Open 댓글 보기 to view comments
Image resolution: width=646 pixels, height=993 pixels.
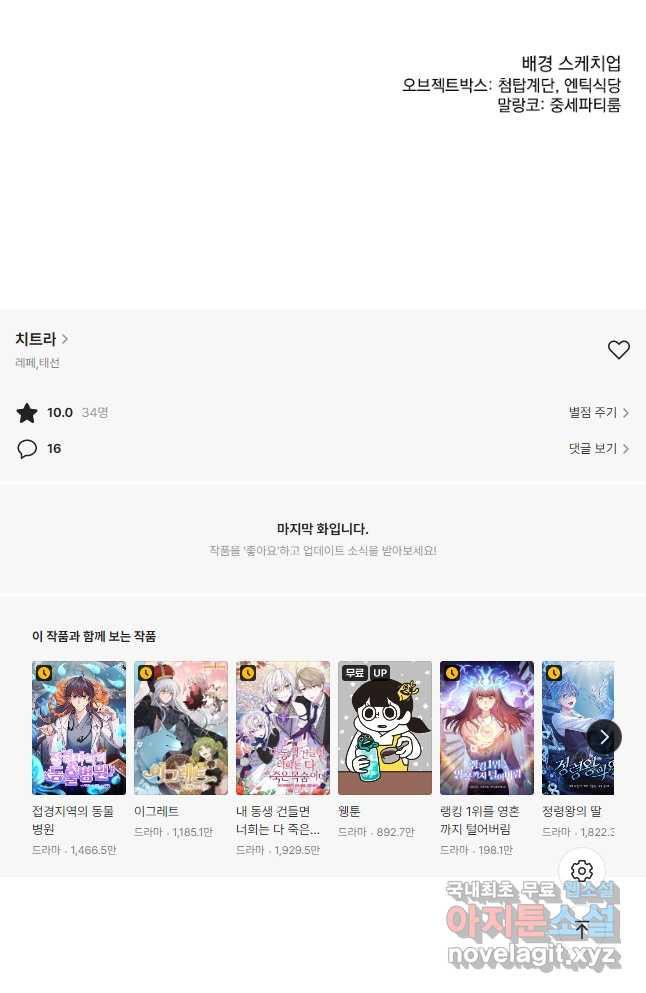click(598, 449)
